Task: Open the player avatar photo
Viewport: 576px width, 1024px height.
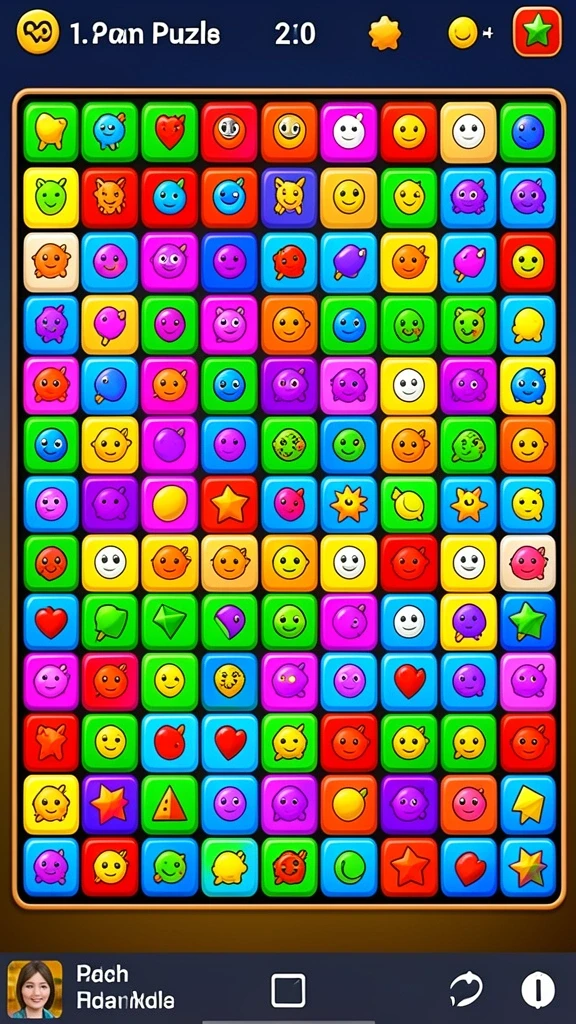Action: point(35,989)
